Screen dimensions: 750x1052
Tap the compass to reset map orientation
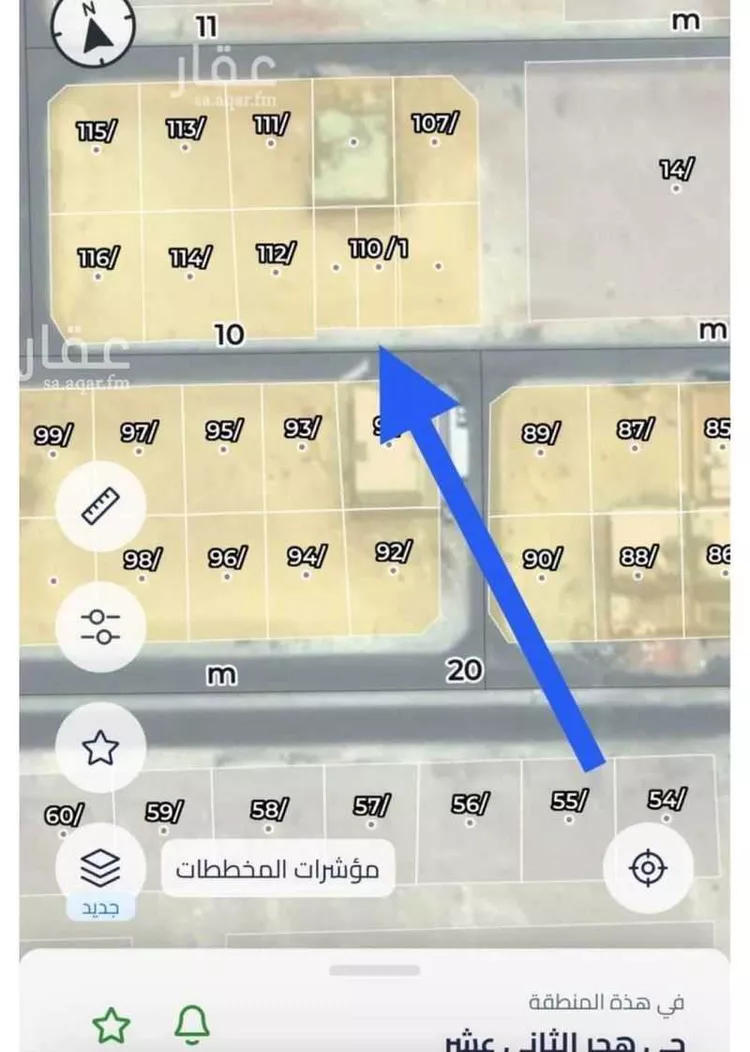92,33
